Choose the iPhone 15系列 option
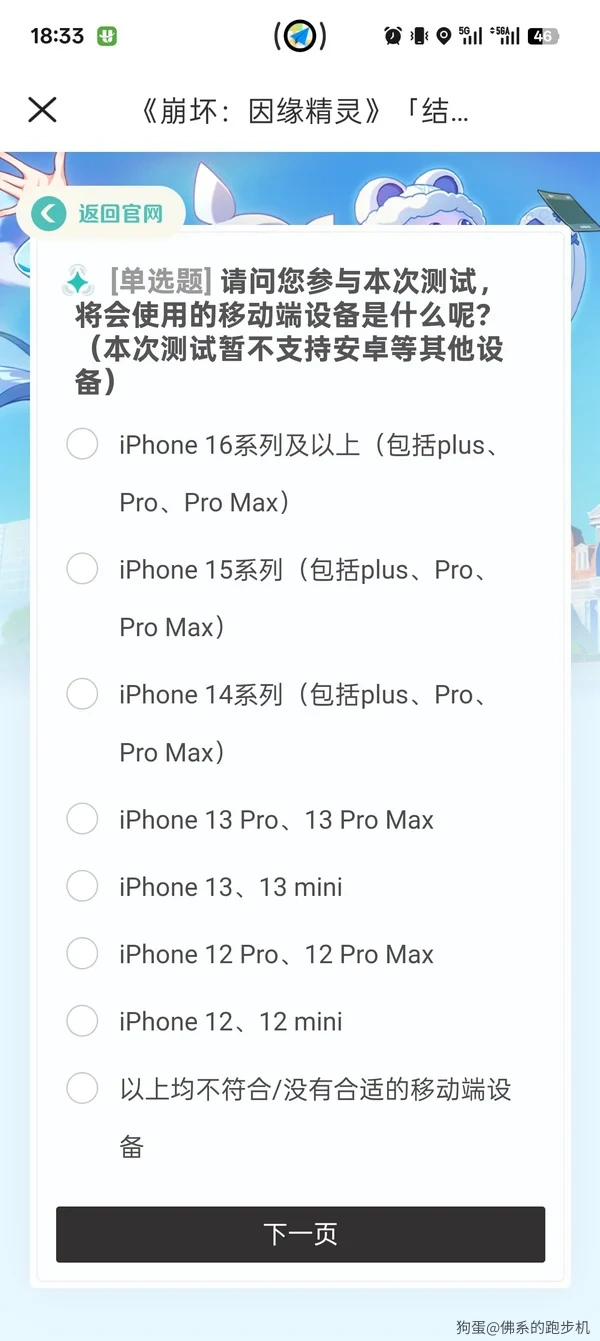Viewport: 600px width, 1341px height. [x=82, y=570]
